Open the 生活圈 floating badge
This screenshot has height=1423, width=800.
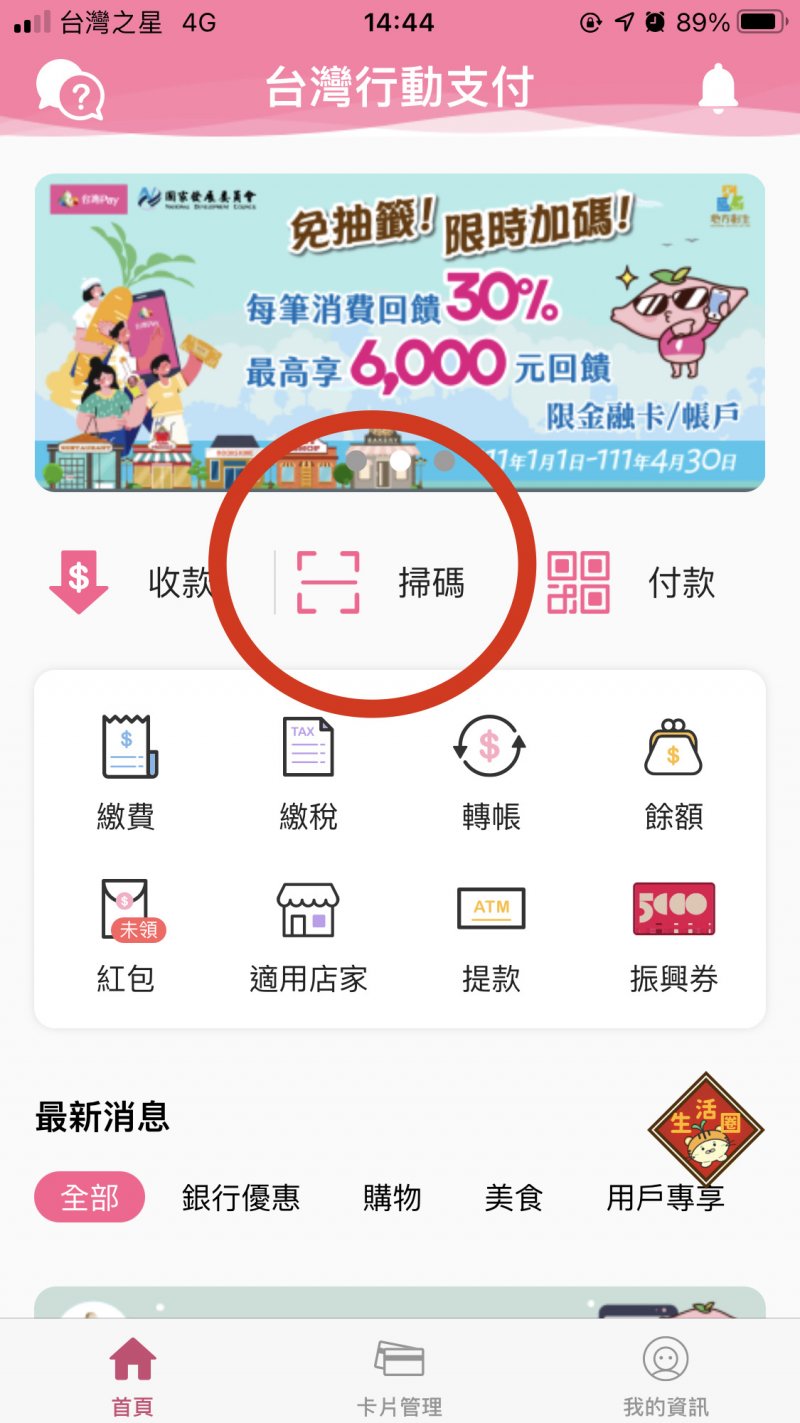coord(706,1130)
